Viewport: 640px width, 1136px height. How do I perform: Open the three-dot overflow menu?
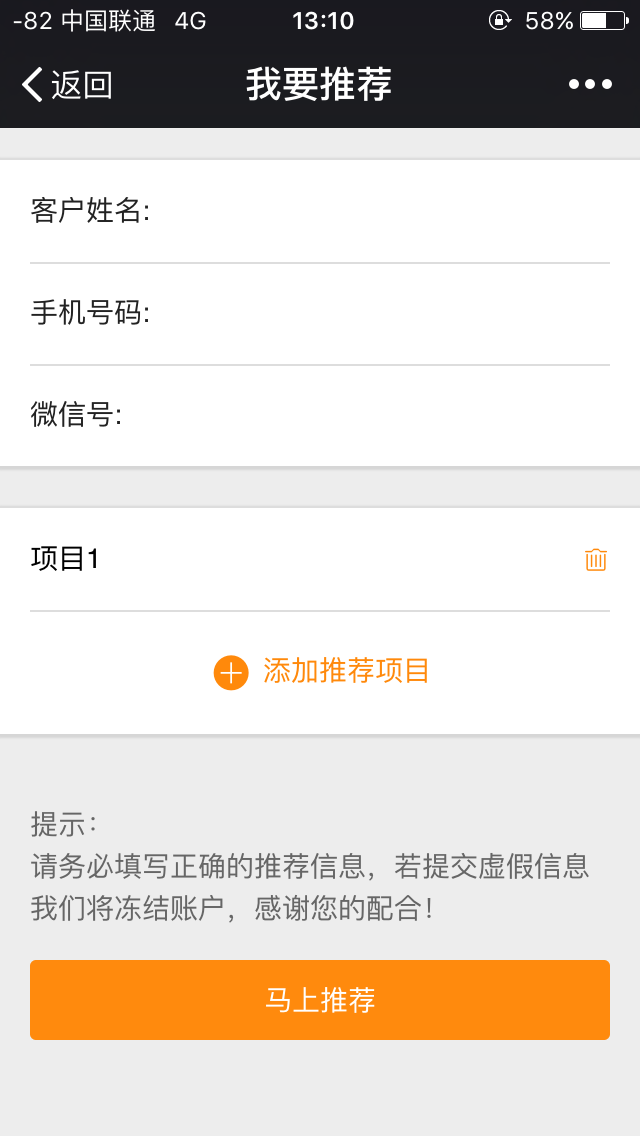(590, 85)
